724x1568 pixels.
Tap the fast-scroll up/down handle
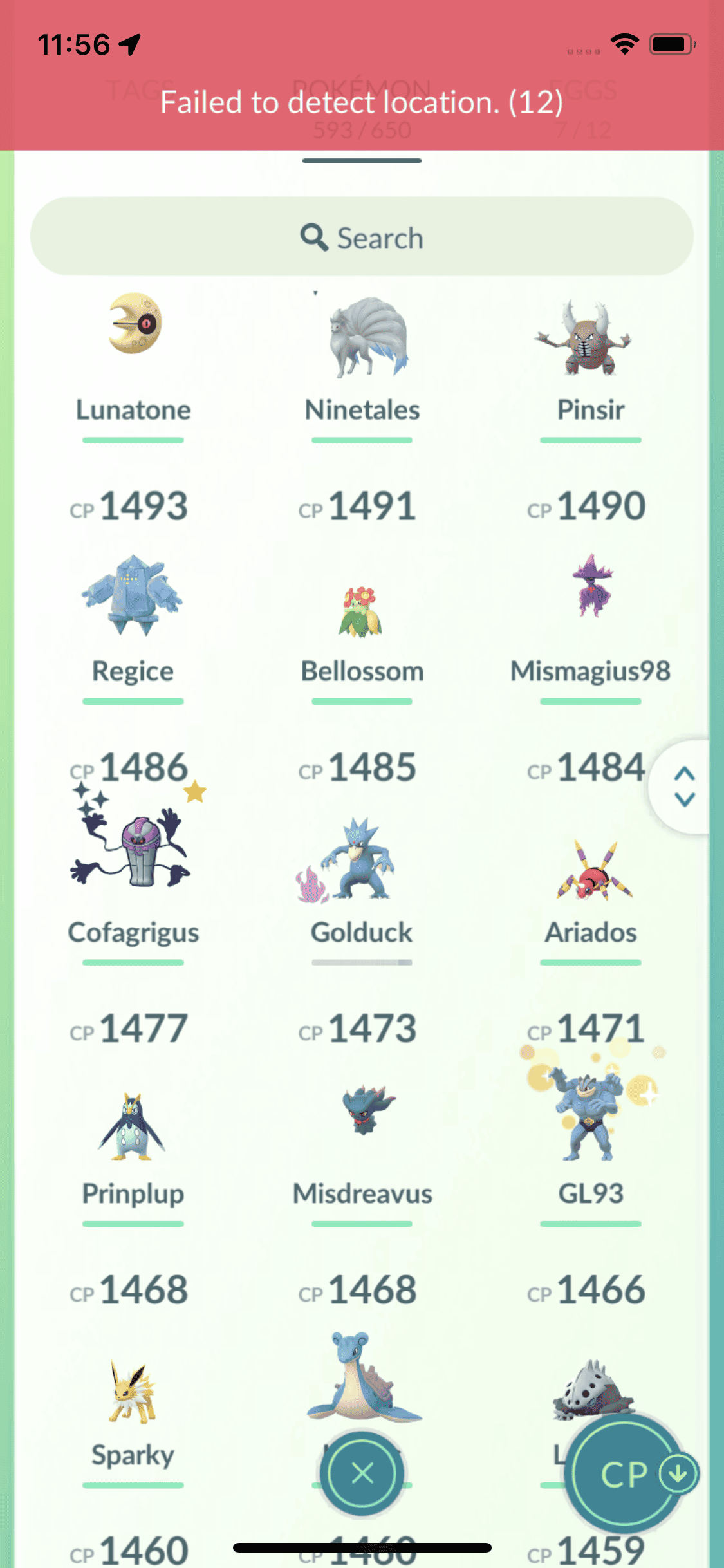[684, 787]
